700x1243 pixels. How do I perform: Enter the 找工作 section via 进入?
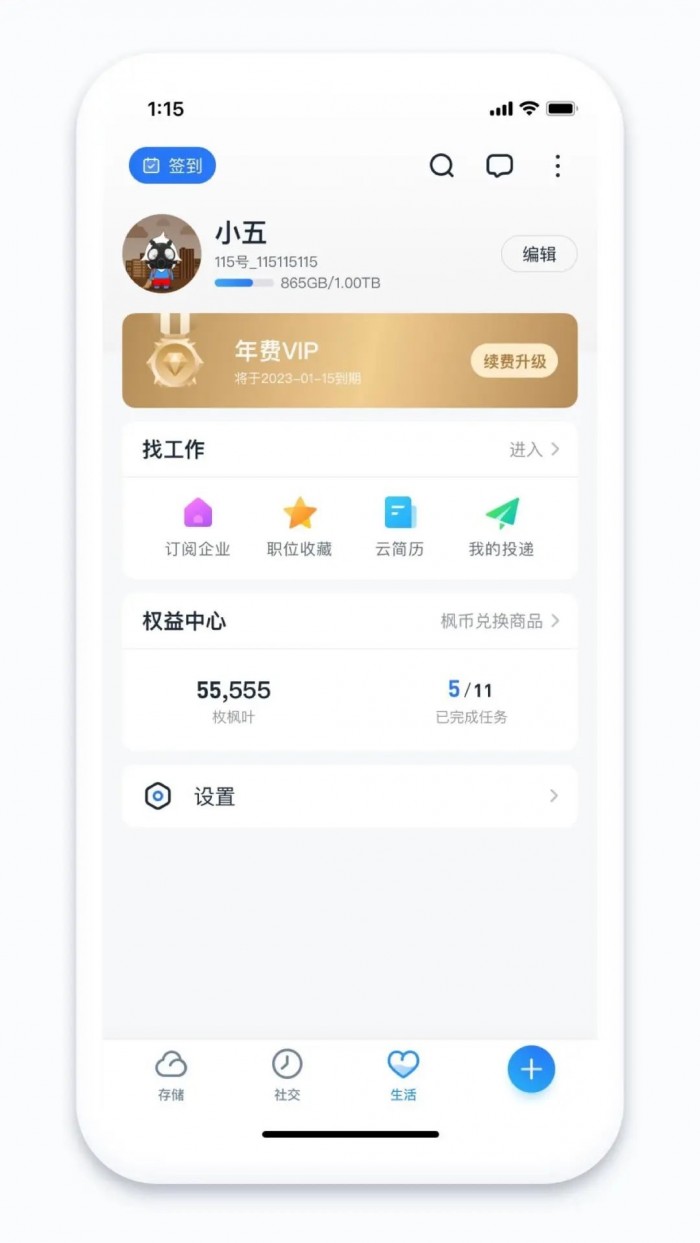click(x=534, y=450)
